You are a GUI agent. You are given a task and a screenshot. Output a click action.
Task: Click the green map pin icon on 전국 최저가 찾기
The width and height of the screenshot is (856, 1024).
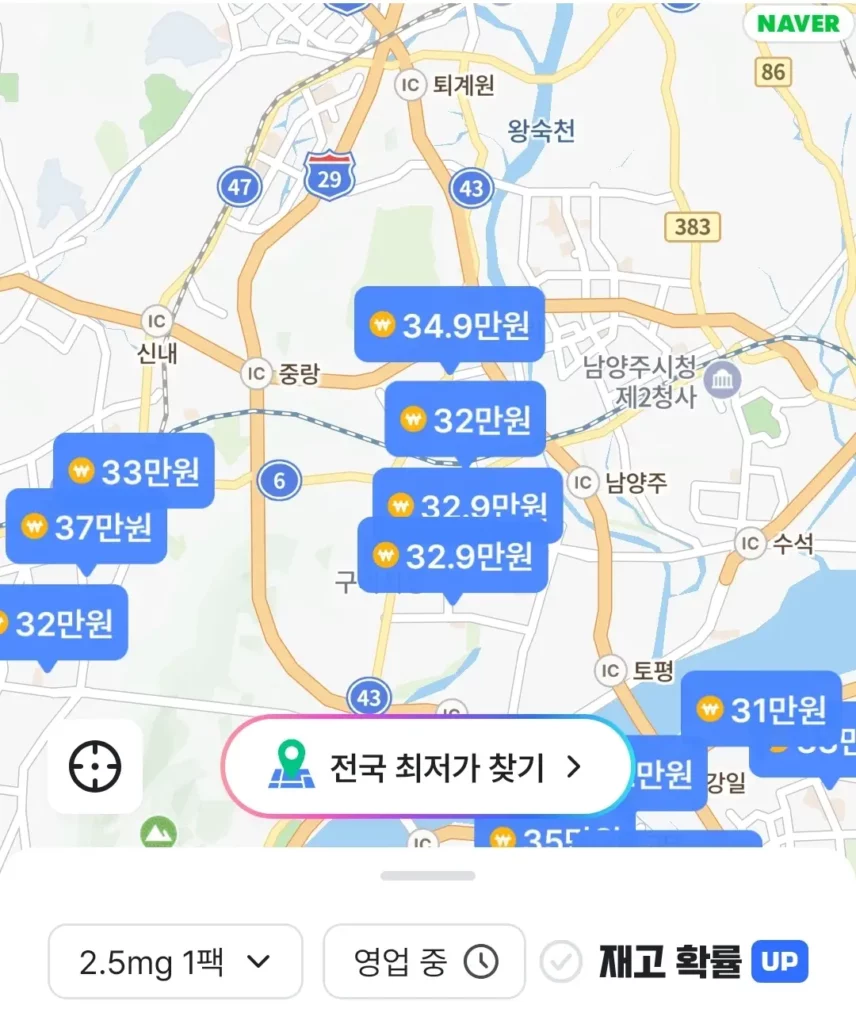290,764
